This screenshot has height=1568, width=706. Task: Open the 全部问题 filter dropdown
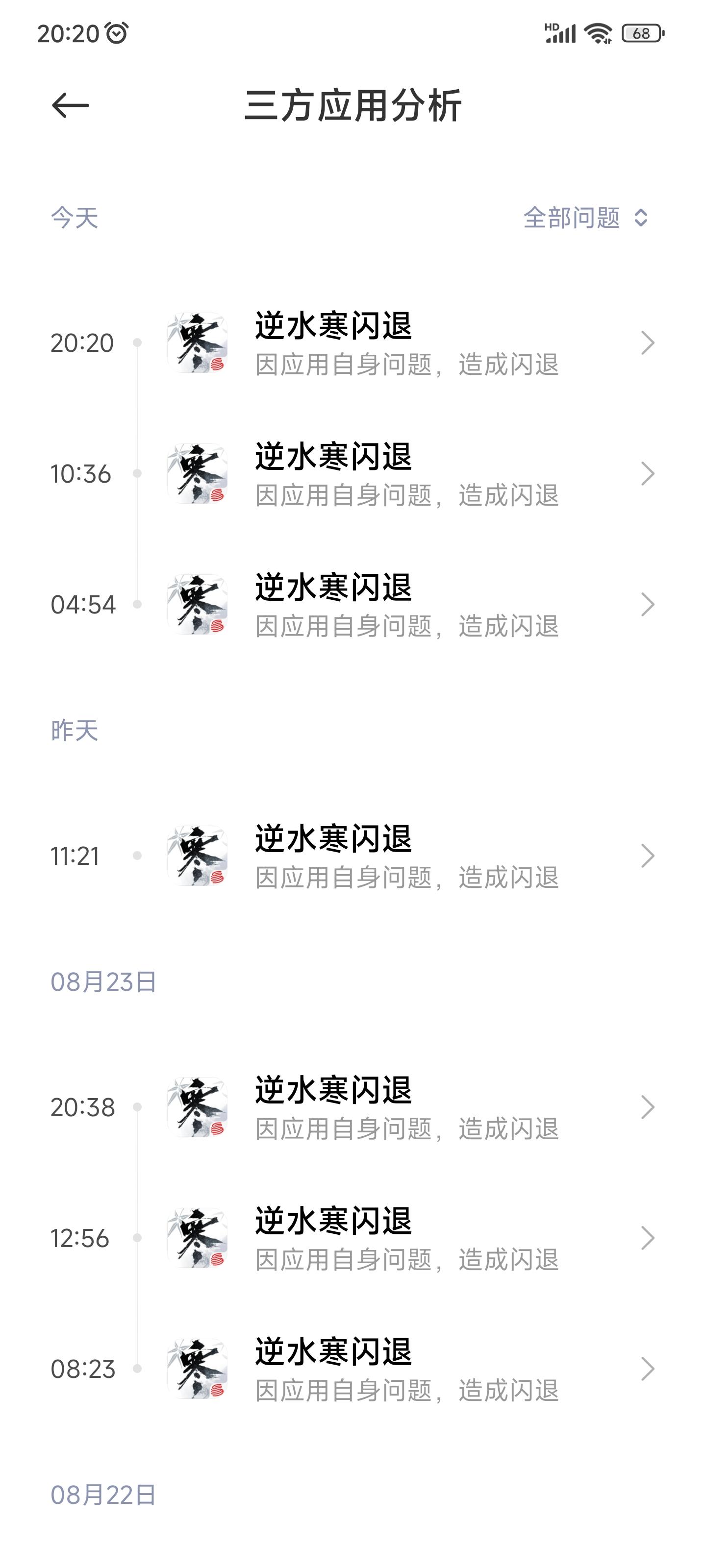(x=585, y=218)
